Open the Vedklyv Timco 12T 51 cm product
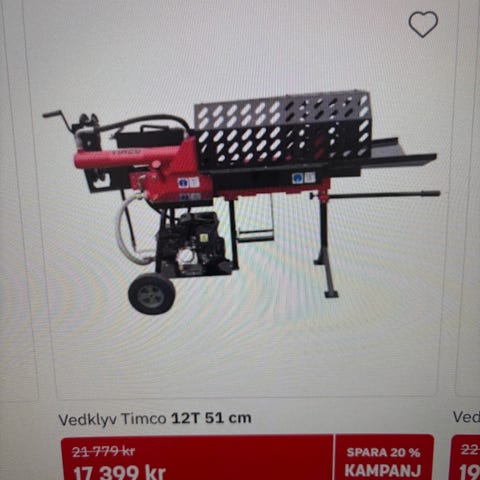The width and height of the screenshot is (480, 480). tap(155, 418)
